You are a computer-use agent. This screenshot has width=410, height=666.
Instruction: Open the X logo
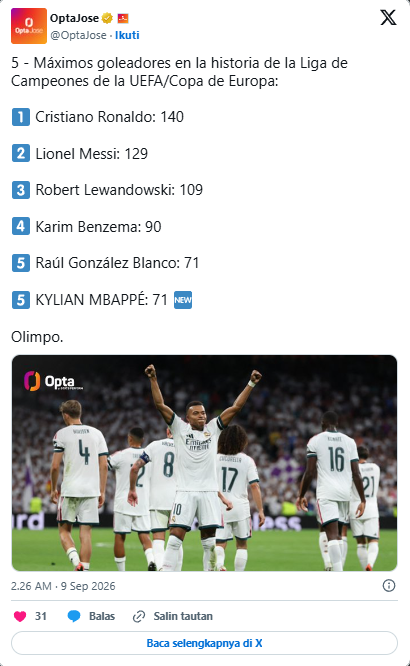(388, 18)
